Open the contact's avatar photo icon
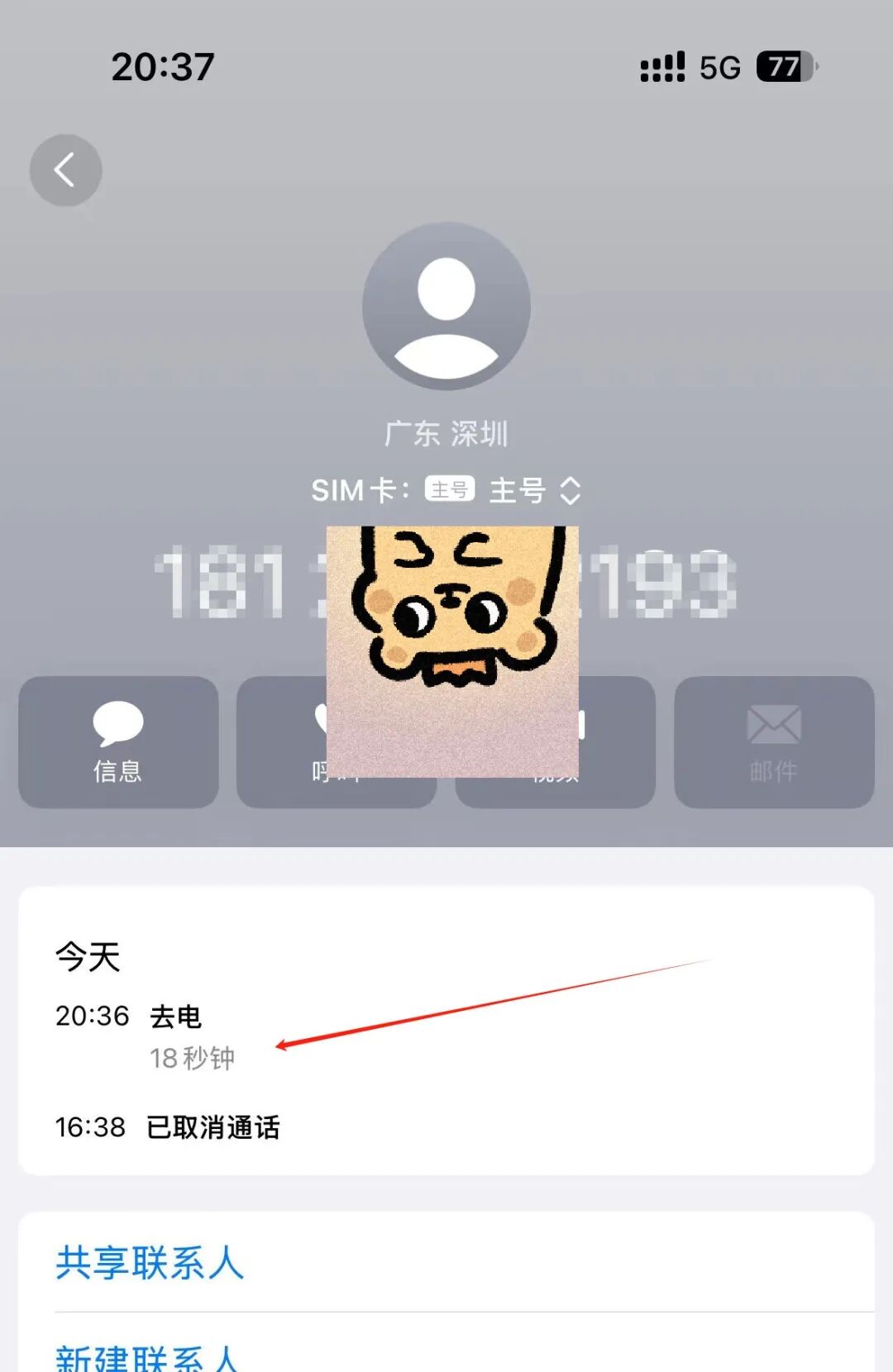This screenshot has height=1372, width=893. (x=446, y=306)
